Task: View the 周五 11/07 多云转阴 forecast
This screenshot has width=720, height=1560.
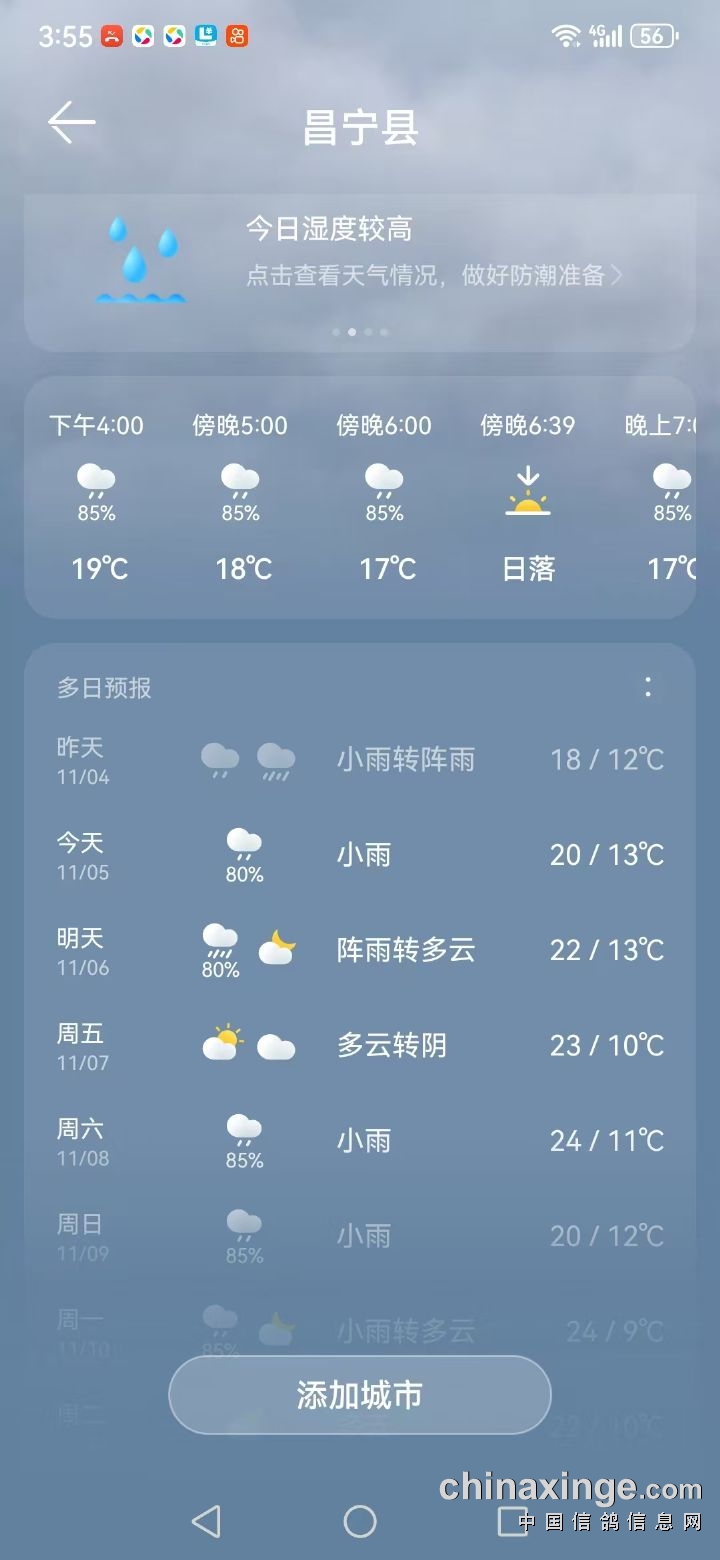Action: coord(360,1046)
